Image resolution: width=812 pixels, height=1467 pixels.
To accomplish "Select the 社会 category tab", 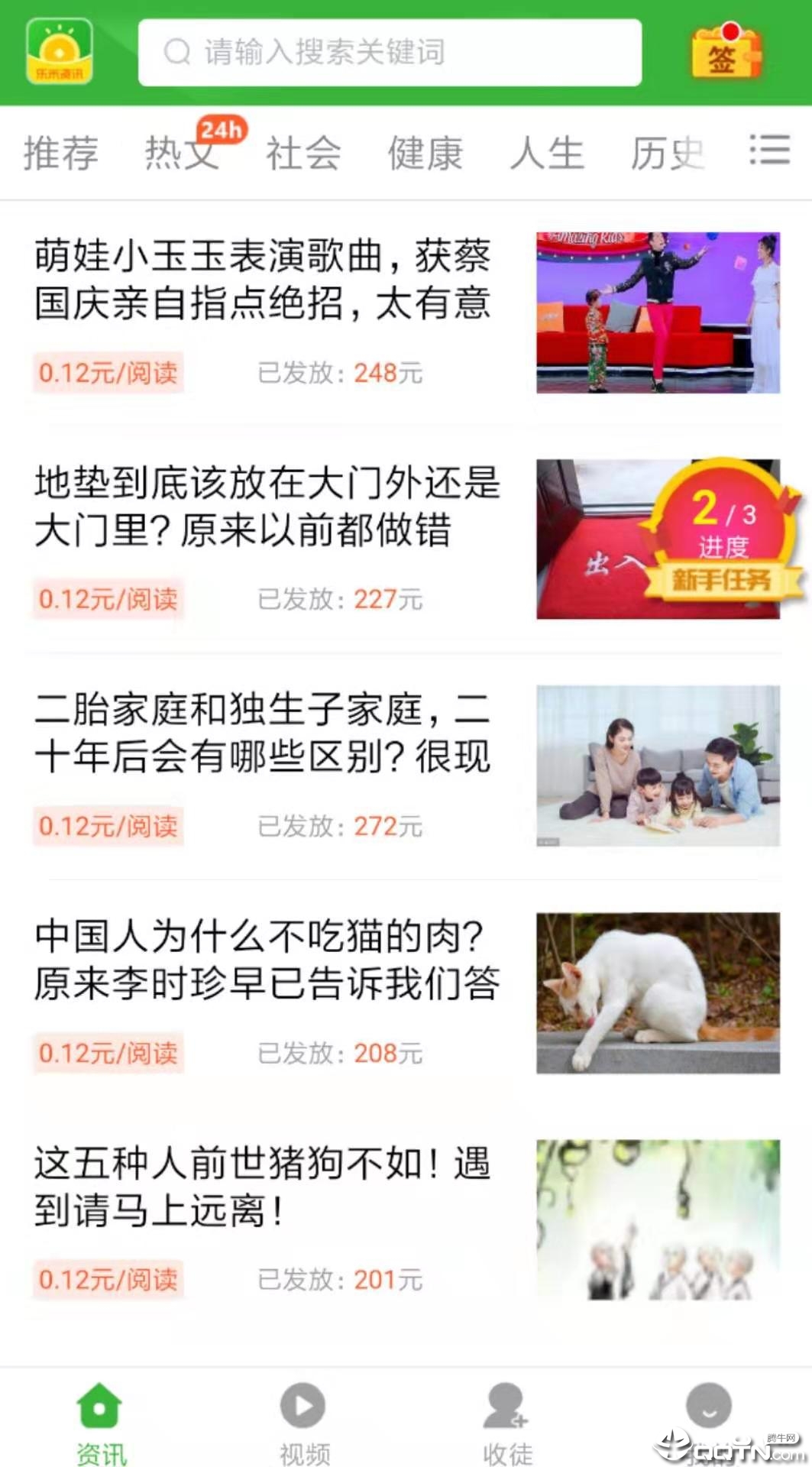I will tap(303, 153).
